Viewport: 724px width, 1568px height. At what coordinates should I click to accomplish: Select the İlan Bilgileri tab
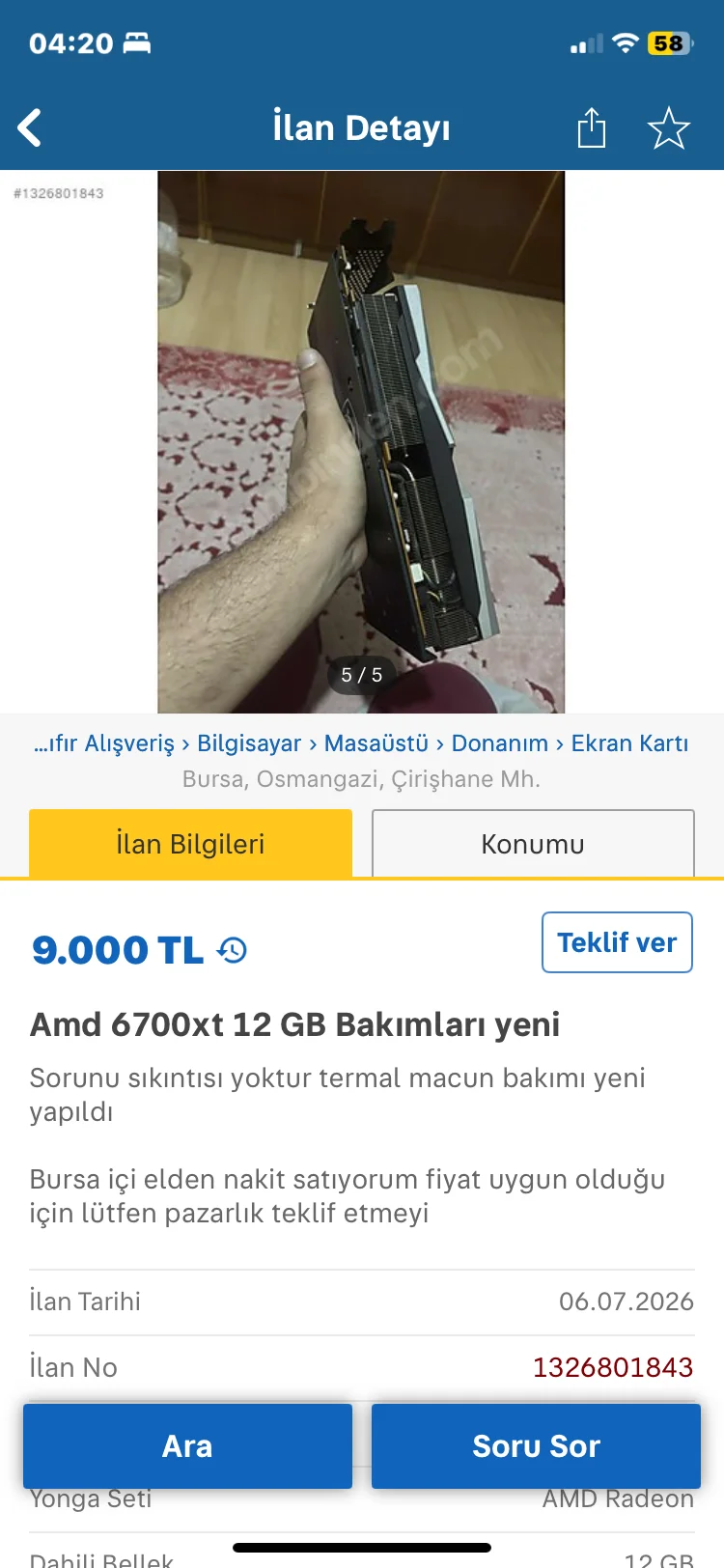tap(190, 844)
